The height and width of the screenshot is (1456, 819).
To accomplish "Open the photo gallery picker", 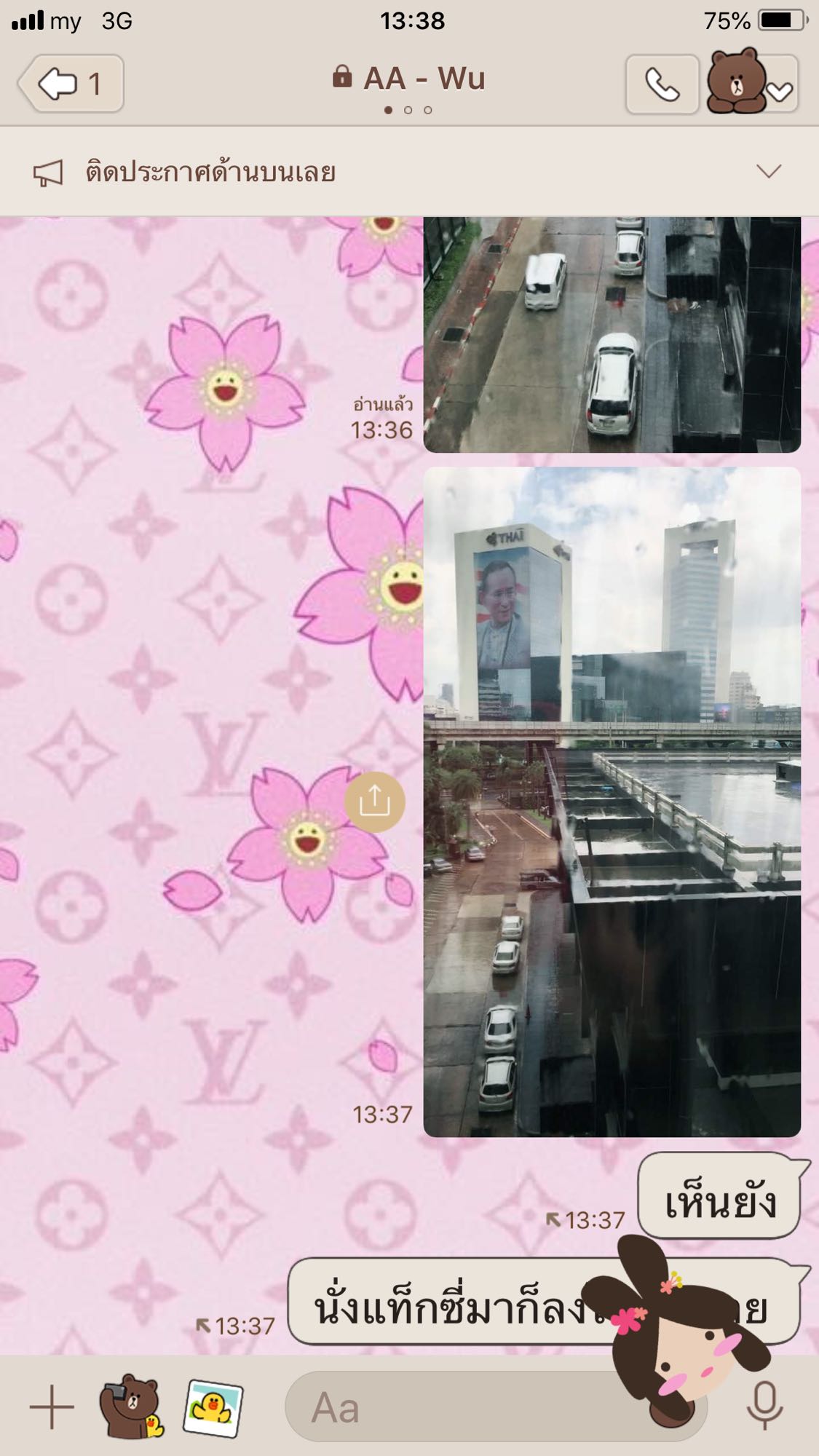I will [x=213, y=1408].
